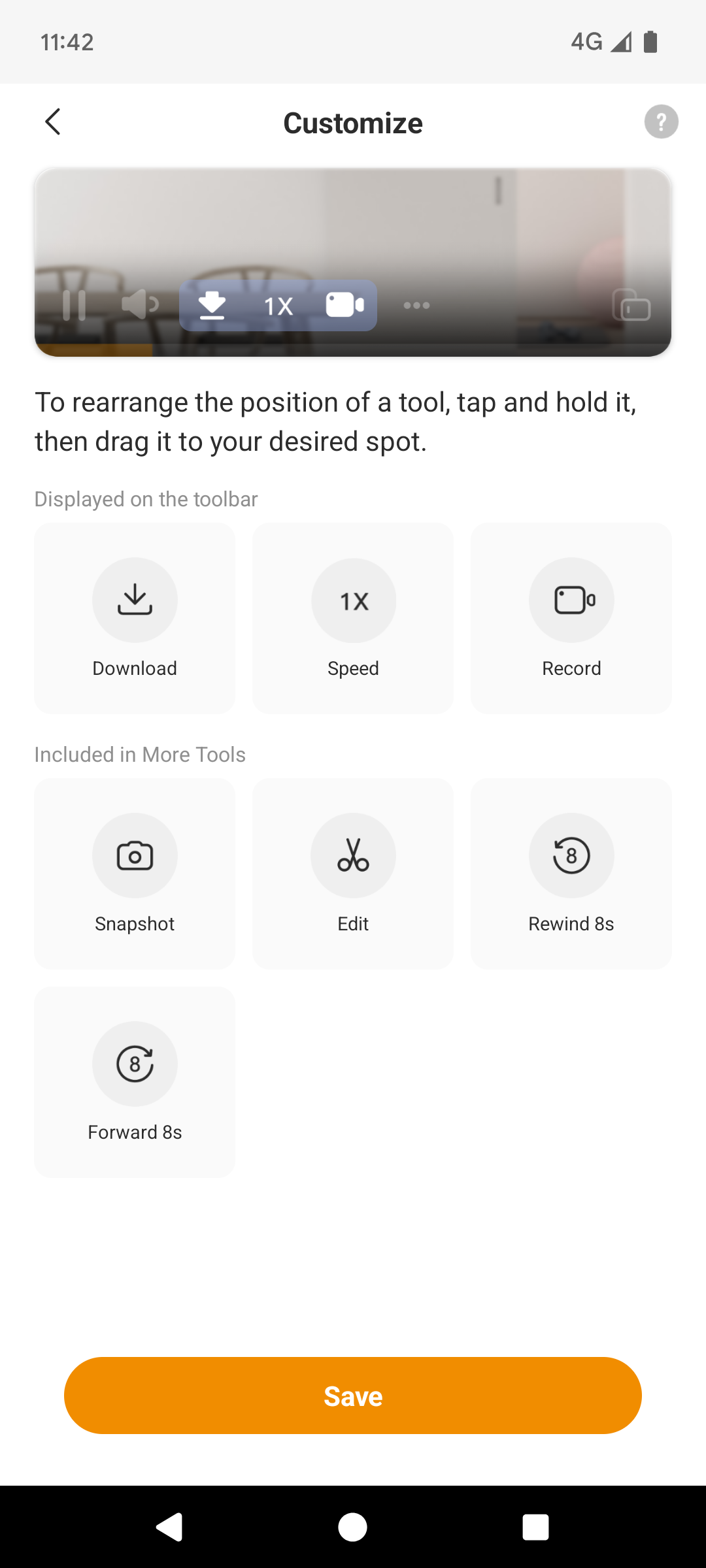Mute audio using the speaker icon
Screen dimensions: 706x1568
tap(139, 306)
